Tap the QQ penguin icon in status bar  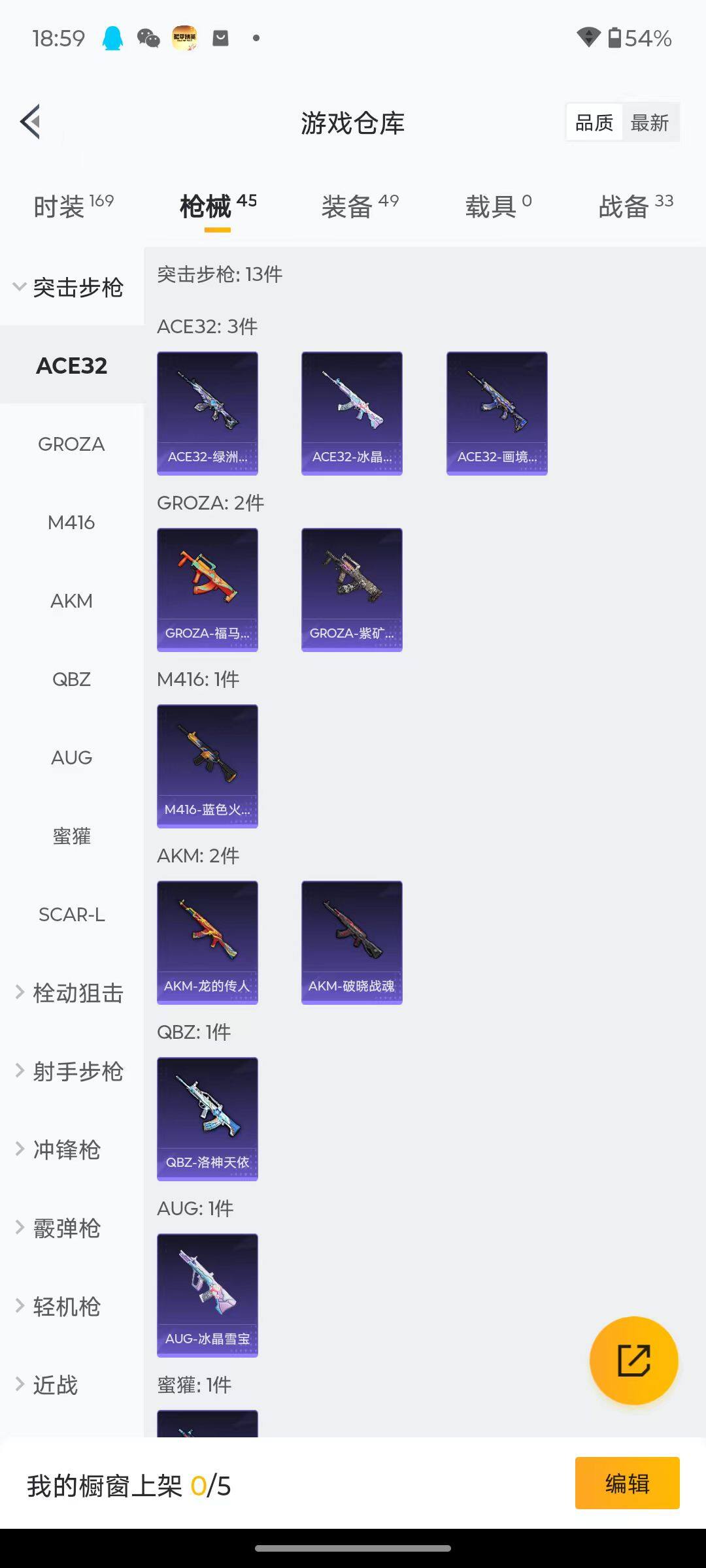[112, 39]
